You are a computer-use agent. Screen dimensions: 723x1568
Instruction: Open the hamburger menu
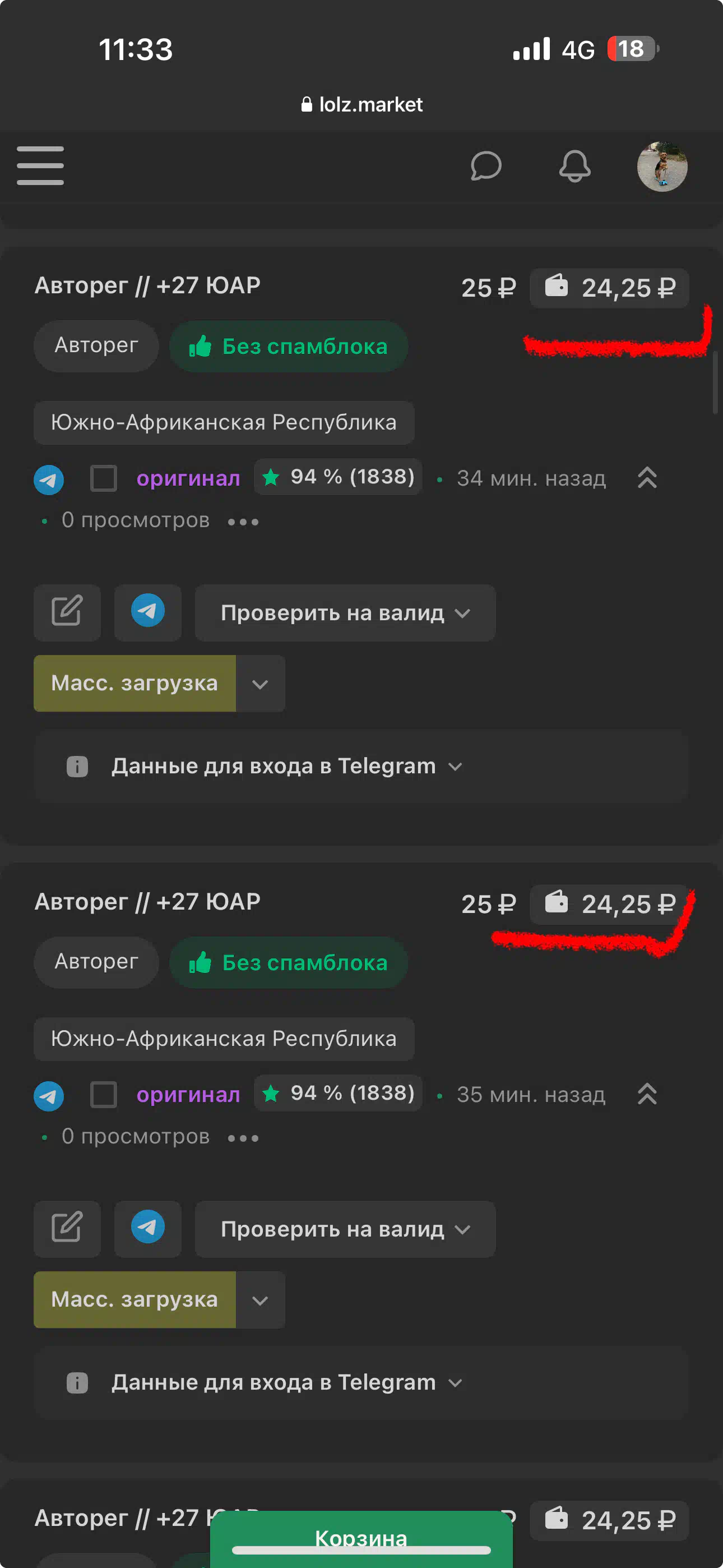point(40,165)
